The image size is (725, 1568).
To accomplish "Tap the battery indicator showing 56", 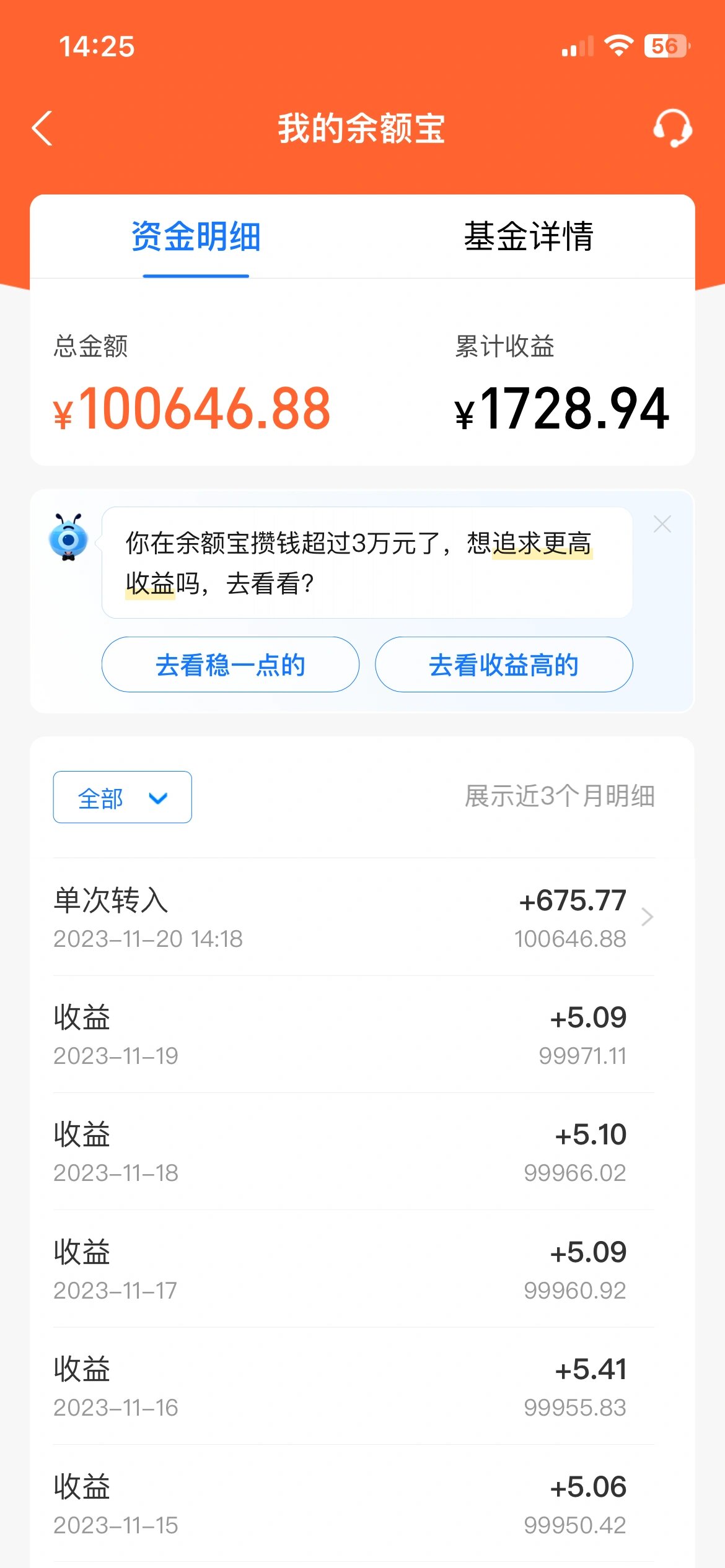I will point(666,45).
